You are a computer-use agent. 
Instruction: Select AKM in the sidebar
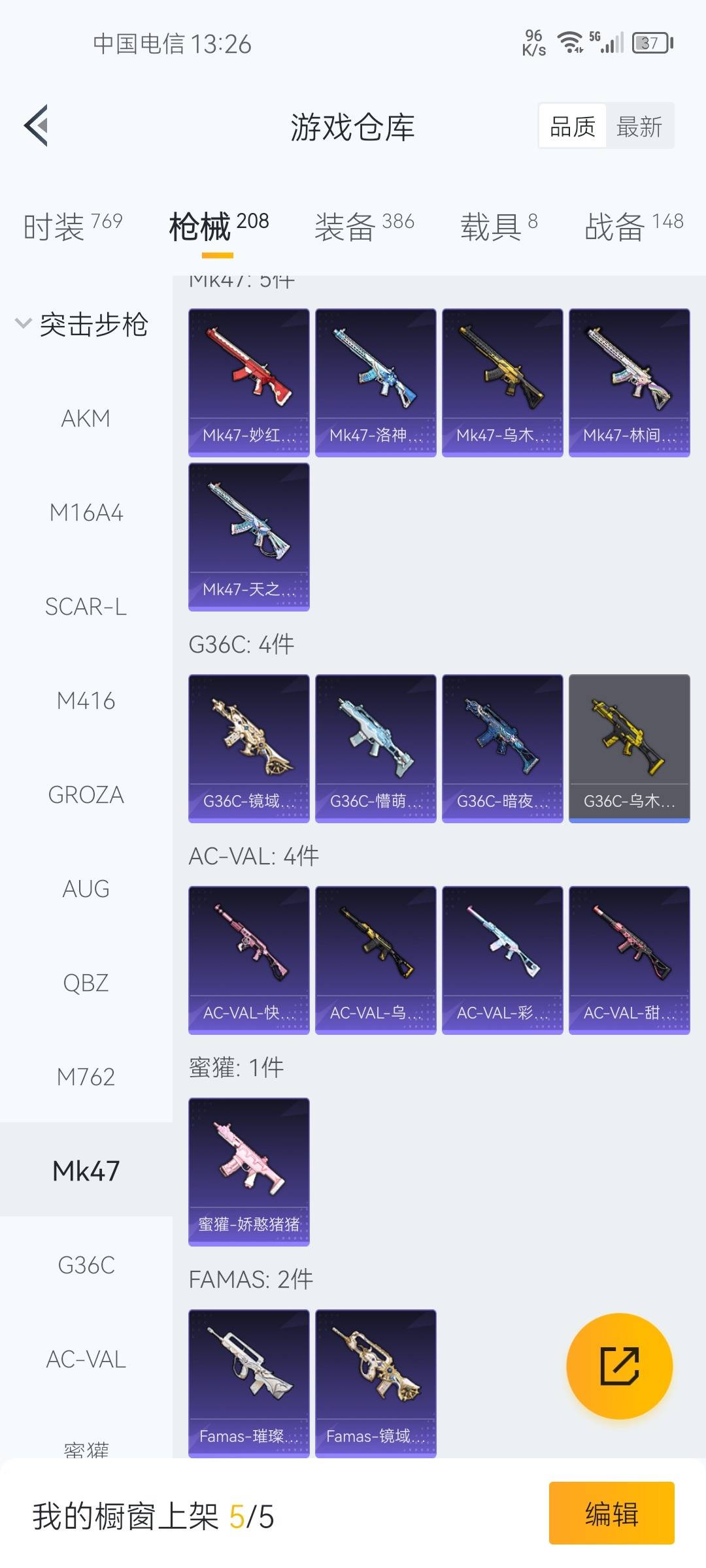point(86,418)
